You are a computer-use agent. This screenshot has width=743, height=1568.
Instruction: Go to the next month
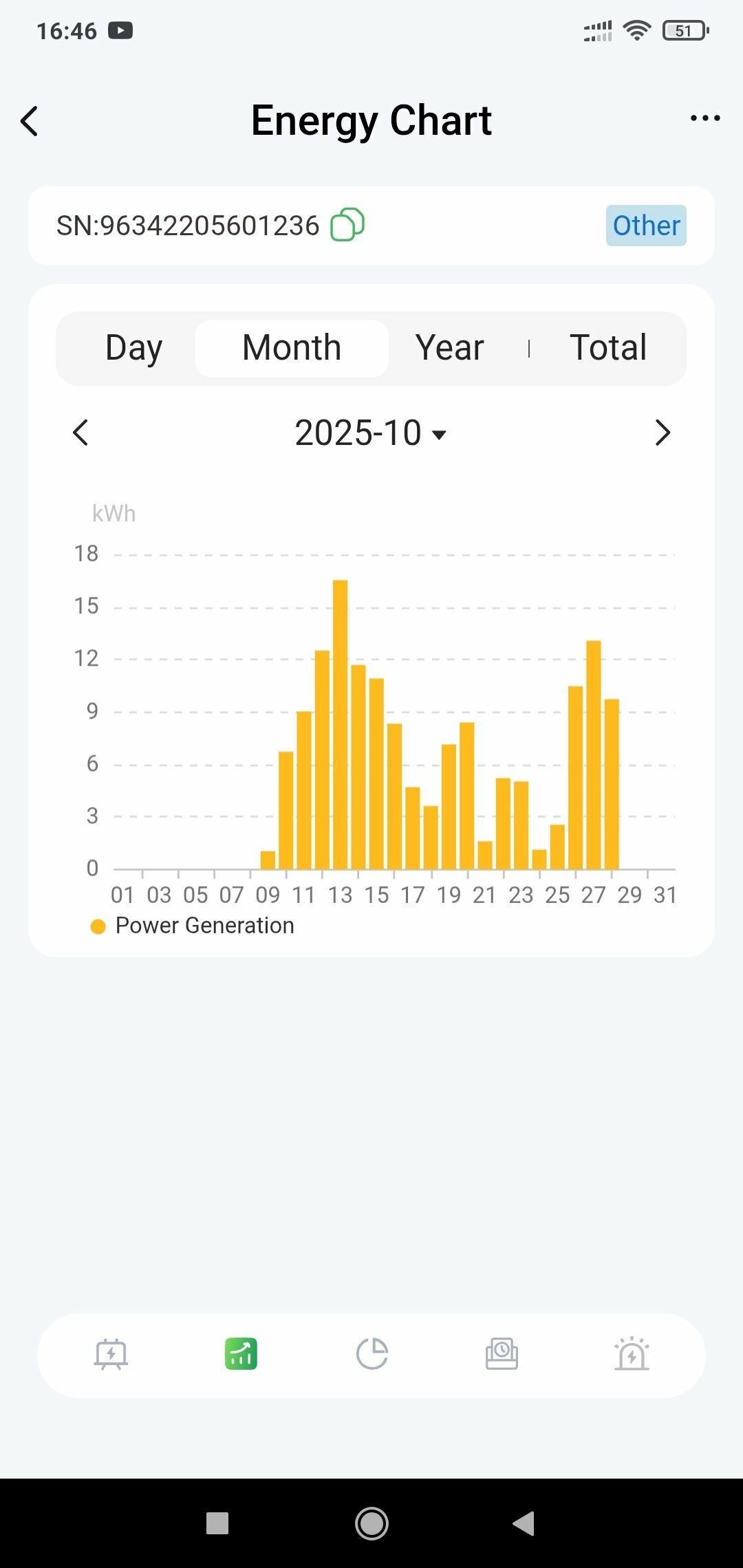tap(662, 433)
